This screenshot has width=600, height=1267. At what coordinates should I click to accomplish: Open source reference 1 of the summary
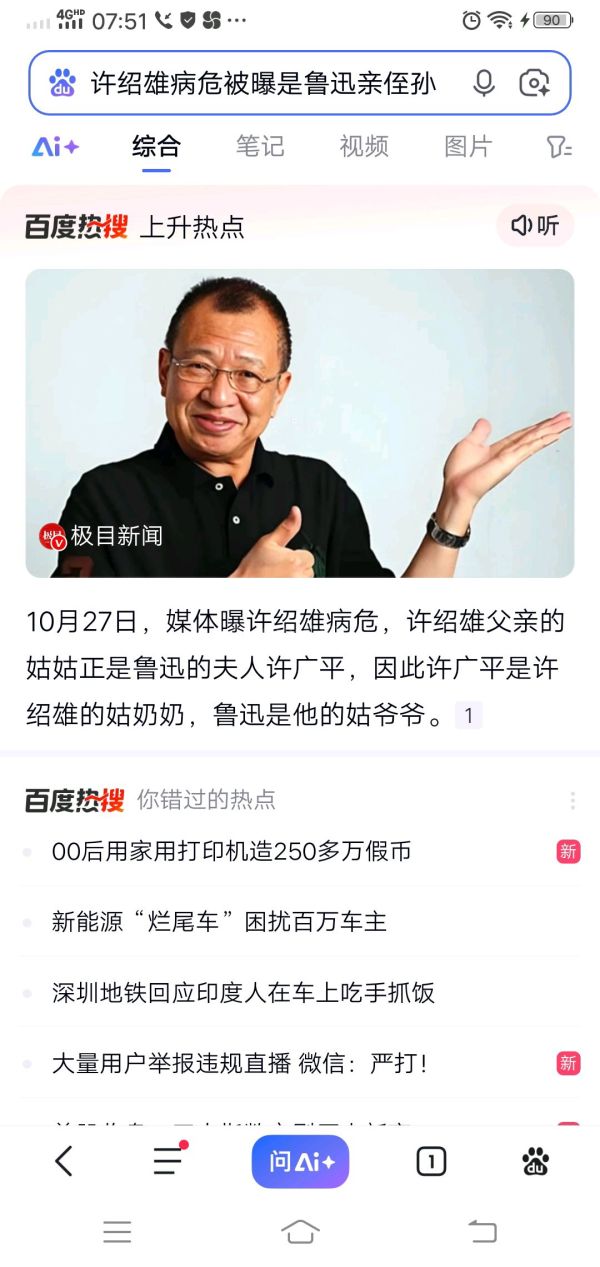click(468, 716)
